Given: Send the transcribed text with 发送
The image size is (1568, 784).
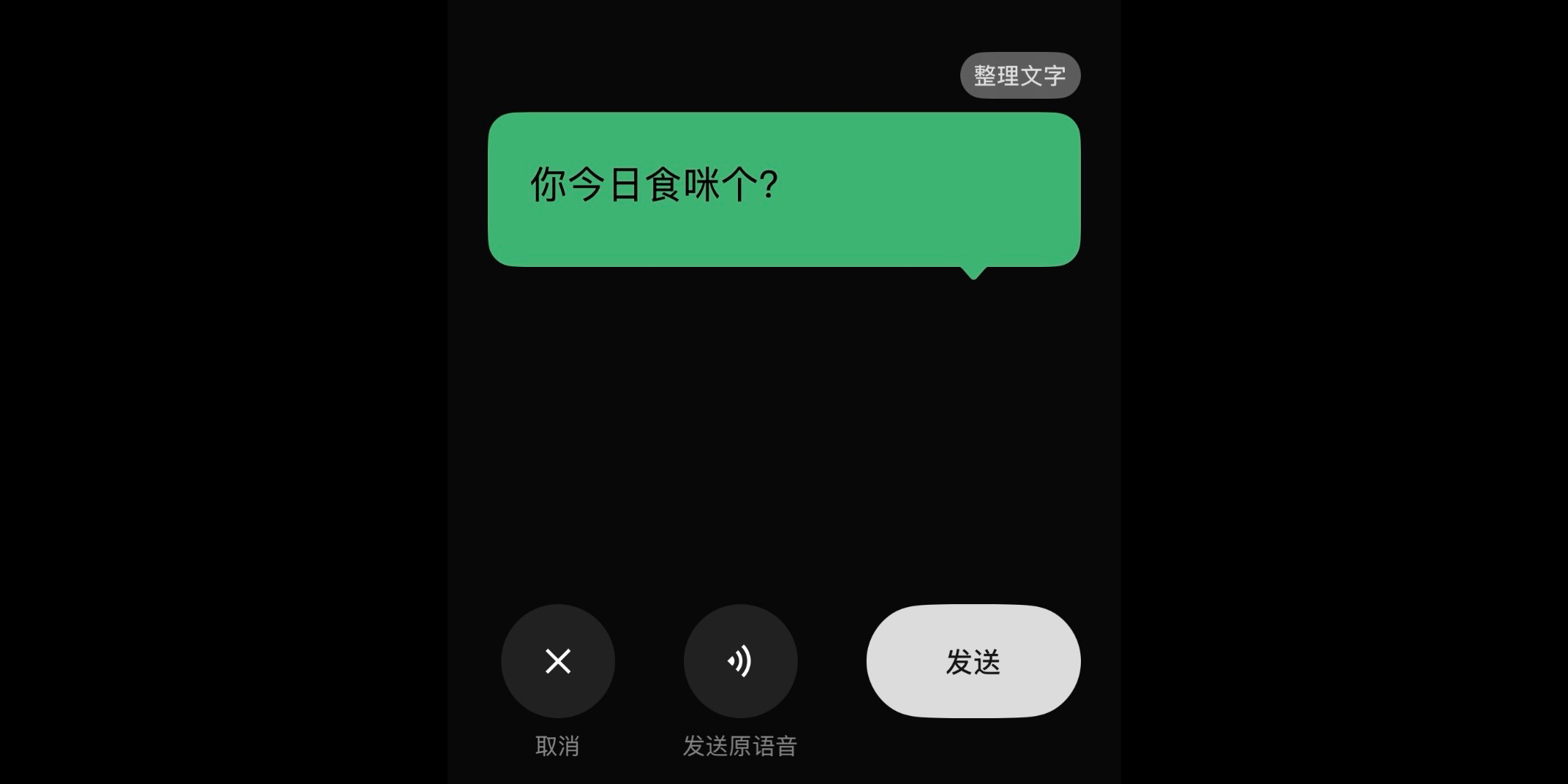Looking at the screenshot, I should (x=973, y=661).
